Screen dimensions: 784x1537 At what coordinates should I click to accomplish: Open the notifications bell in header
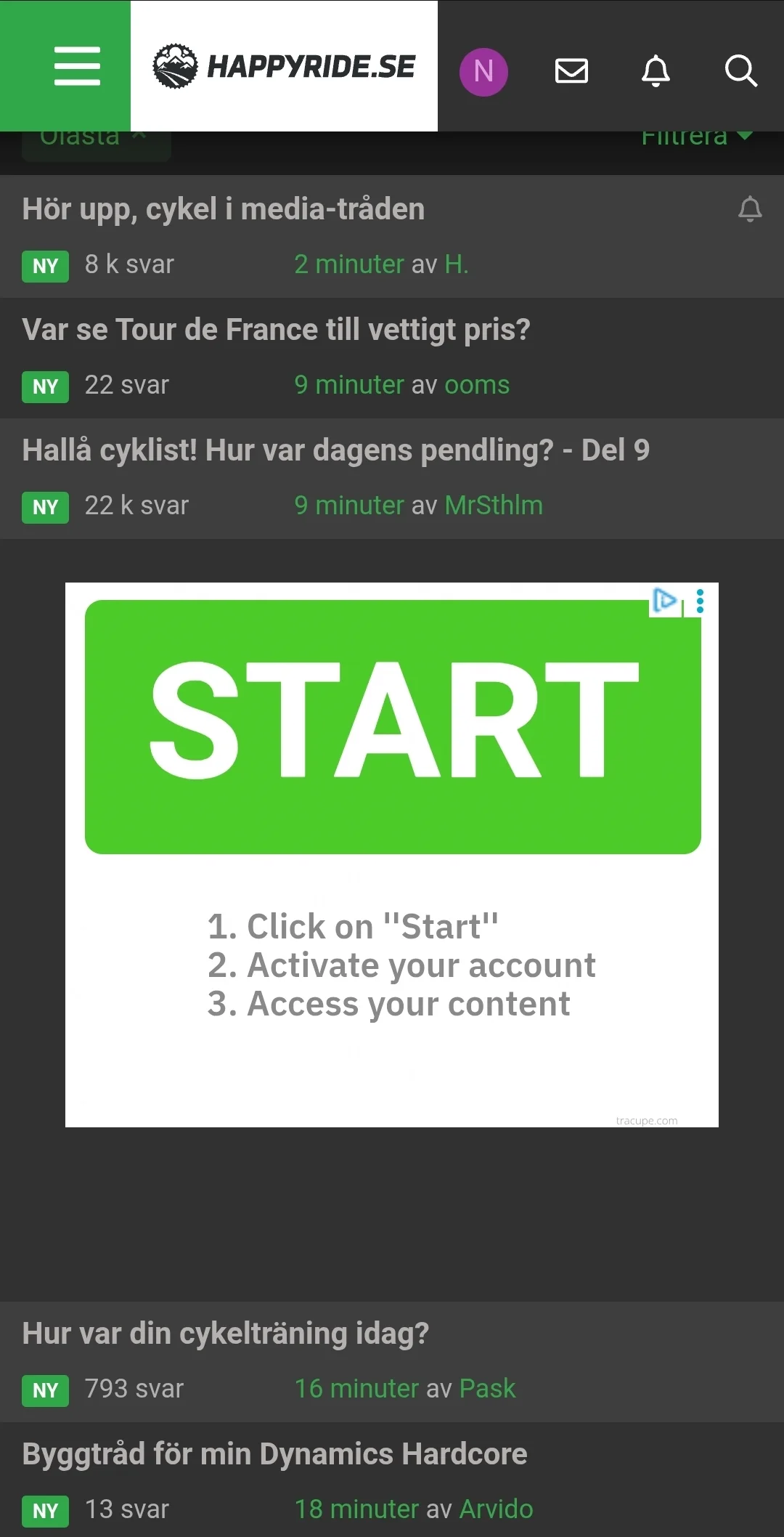click(656, 71)
